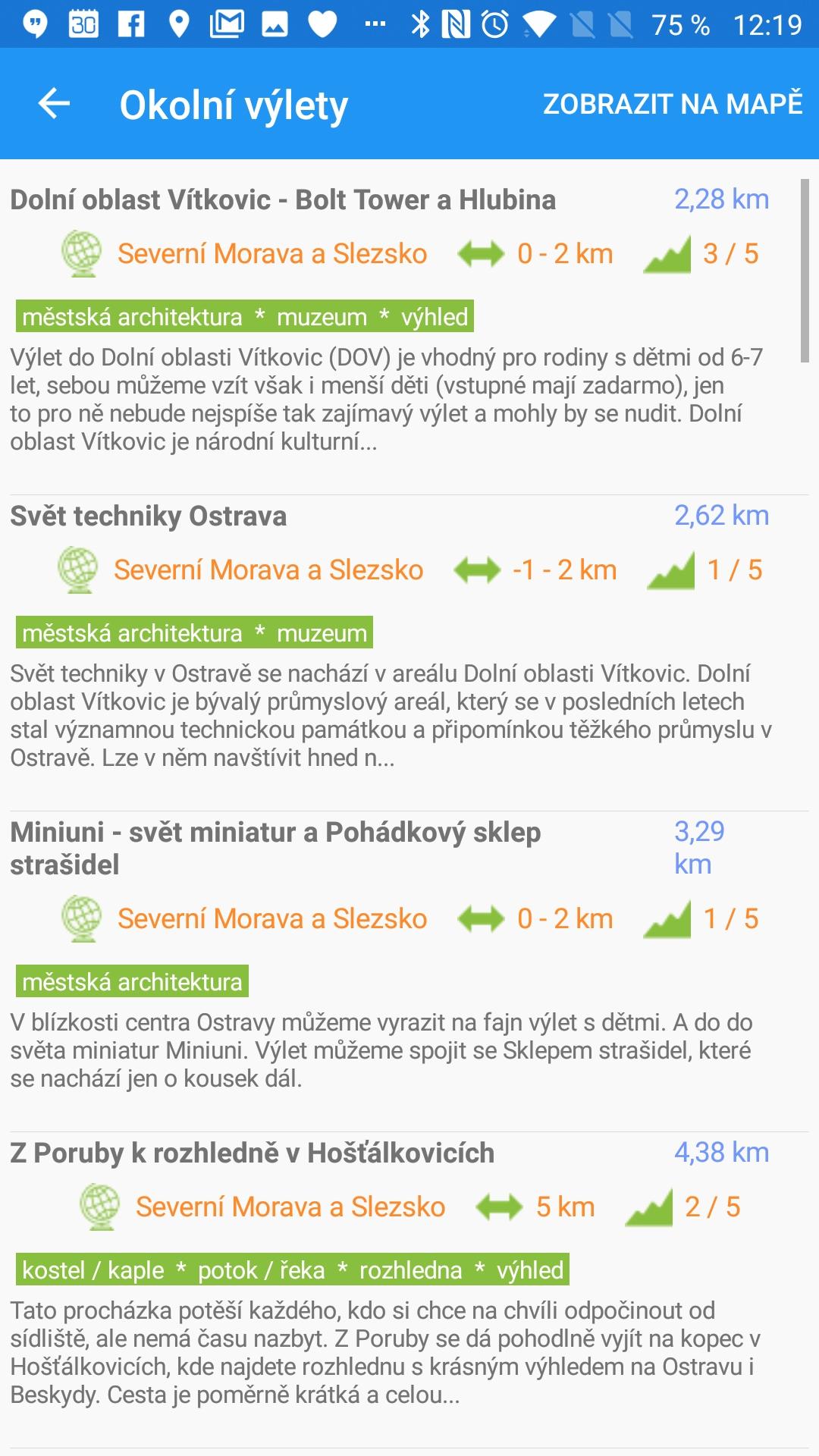
Task: Show trips on map via Zobrazit na mapě
Action: pyautogui.click(x=673, y=104)
